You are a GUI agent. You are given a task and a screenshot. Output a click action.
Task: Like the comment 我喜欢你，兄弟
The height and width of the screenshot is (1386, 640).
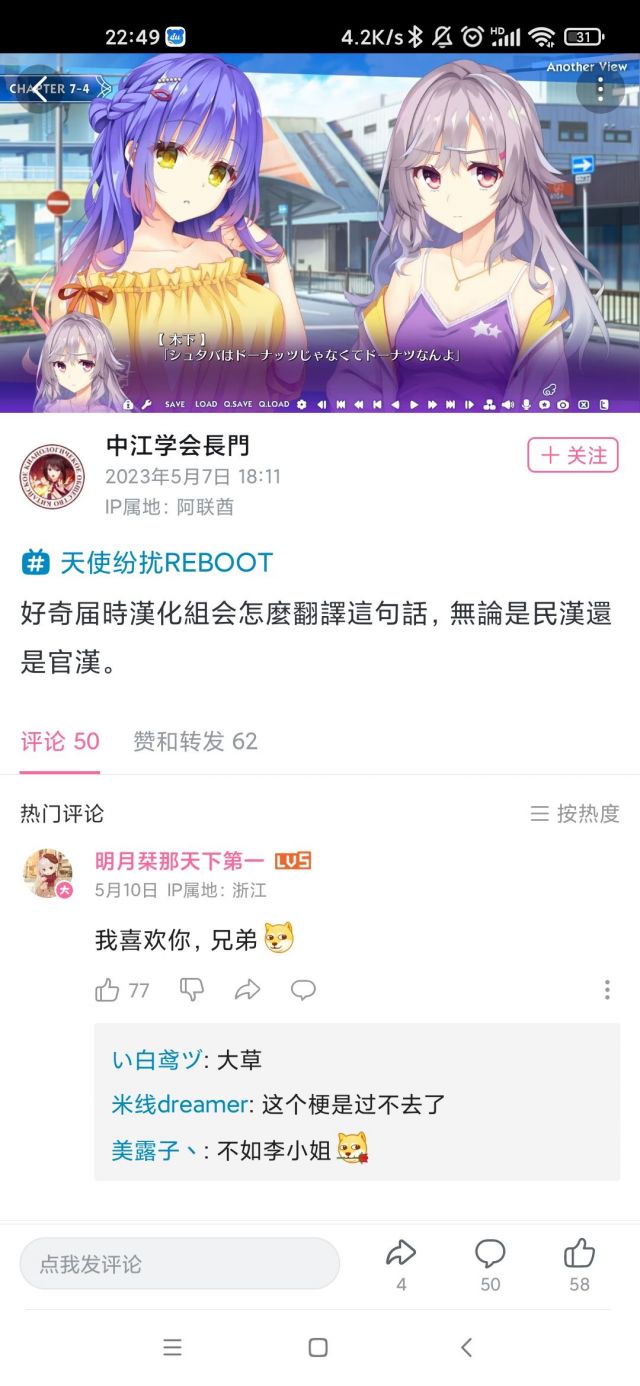(x=108, y=990)
